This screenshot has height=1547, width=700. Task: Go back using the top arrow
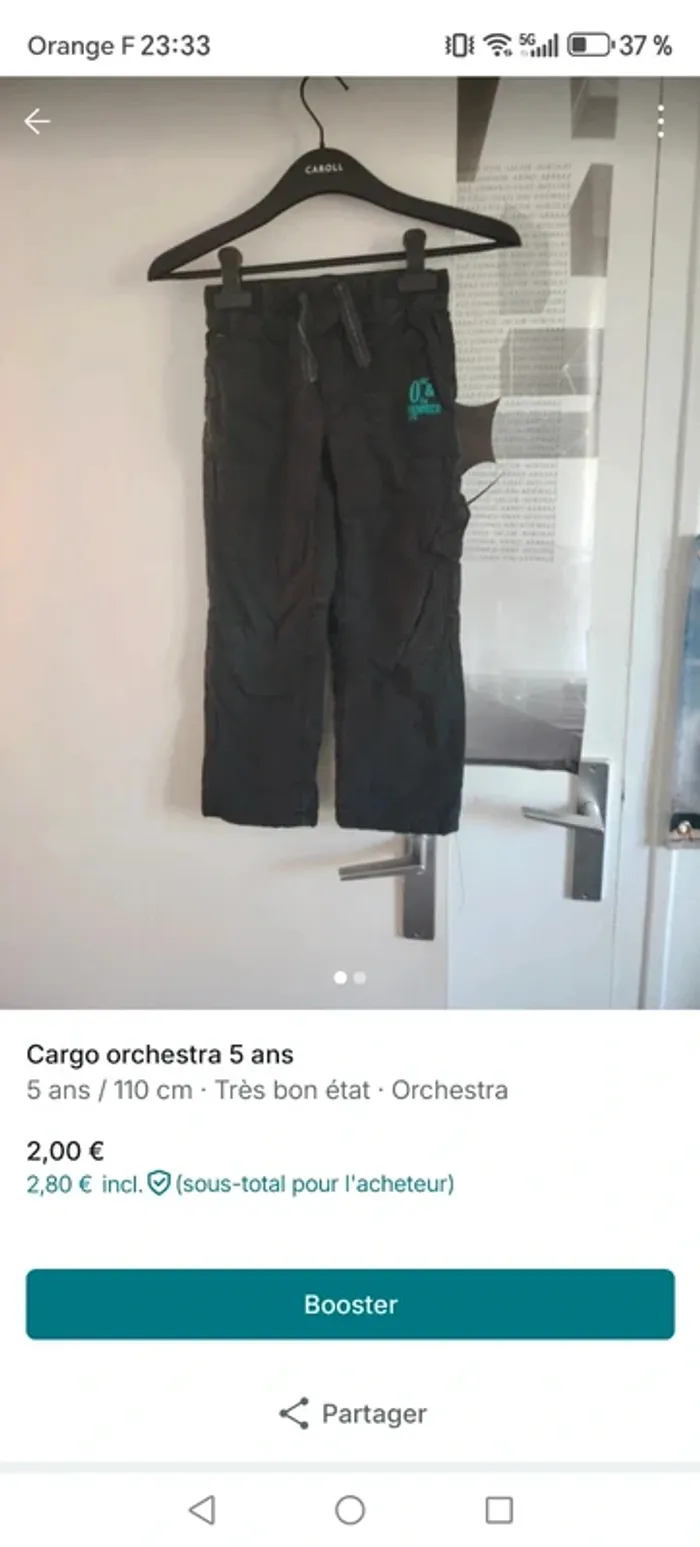pyautogui.click(x=37, y=122)
